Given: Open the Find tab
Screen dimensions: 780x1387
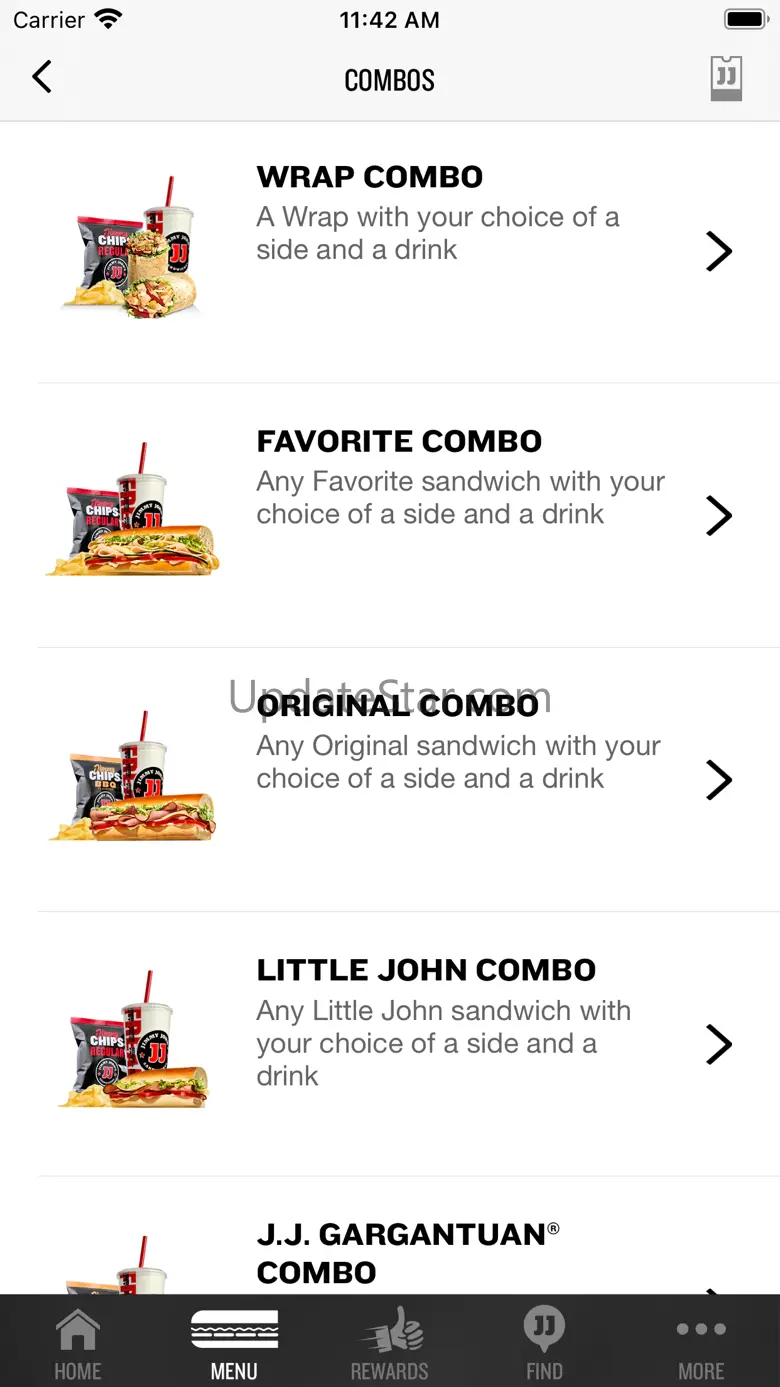Looking at the screenshot, I should [545, 1342].
